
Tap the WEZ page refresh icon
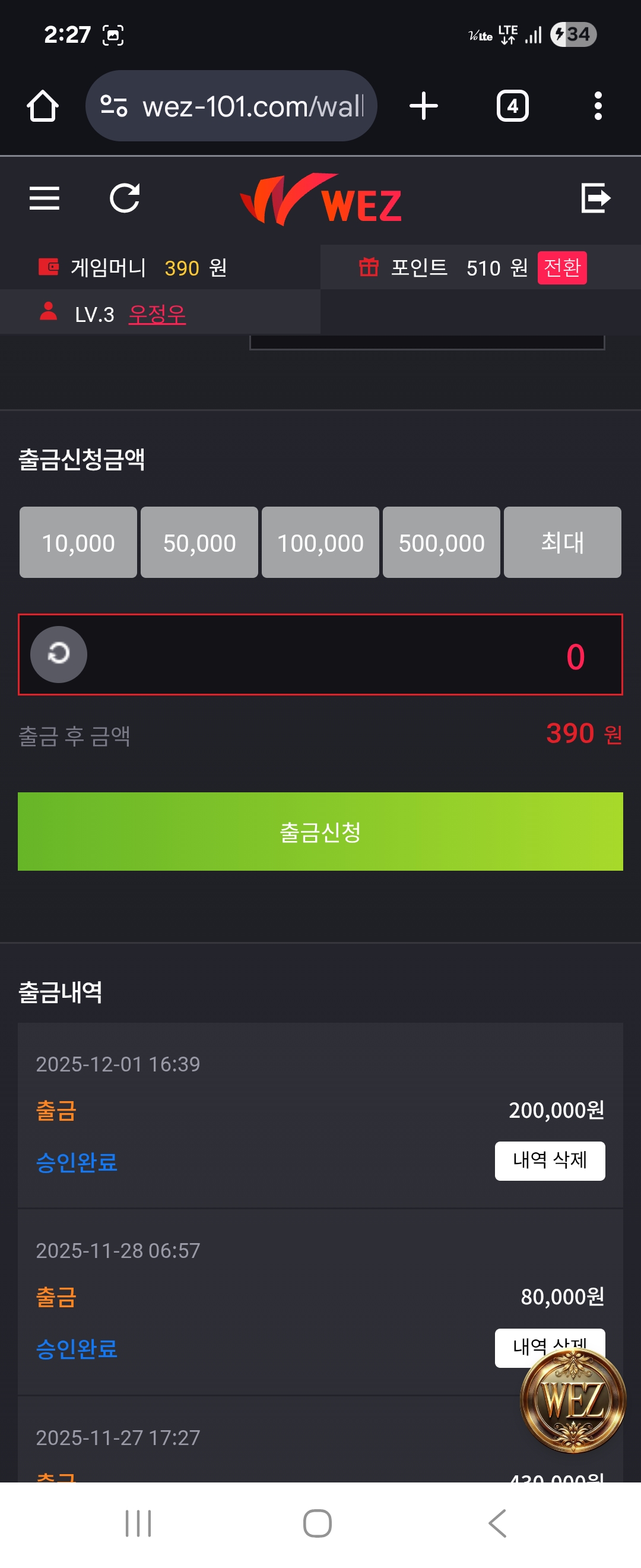pos(125,198)
